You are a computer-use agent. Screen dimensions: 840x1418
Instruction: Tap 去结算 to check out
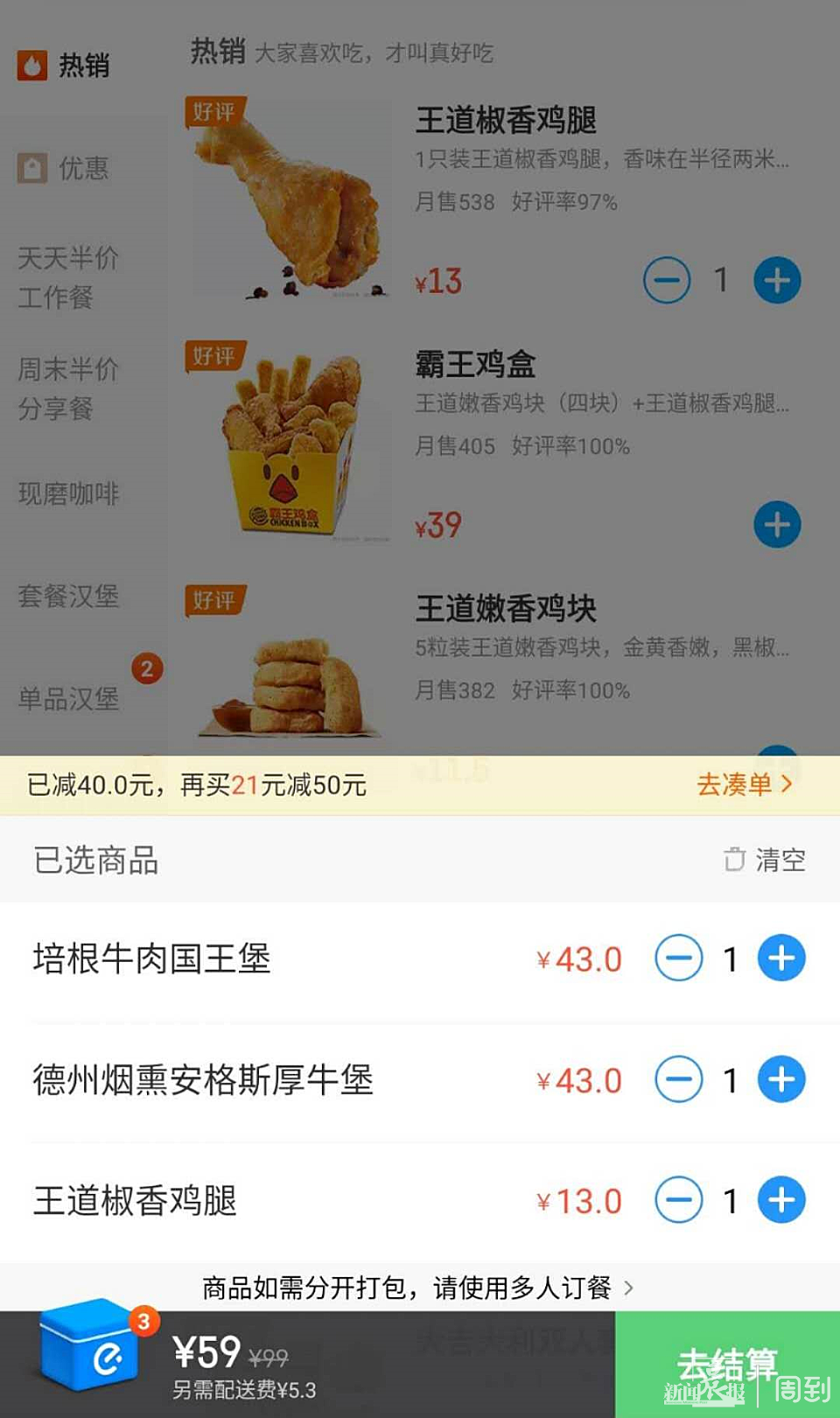coord(726,1364)
